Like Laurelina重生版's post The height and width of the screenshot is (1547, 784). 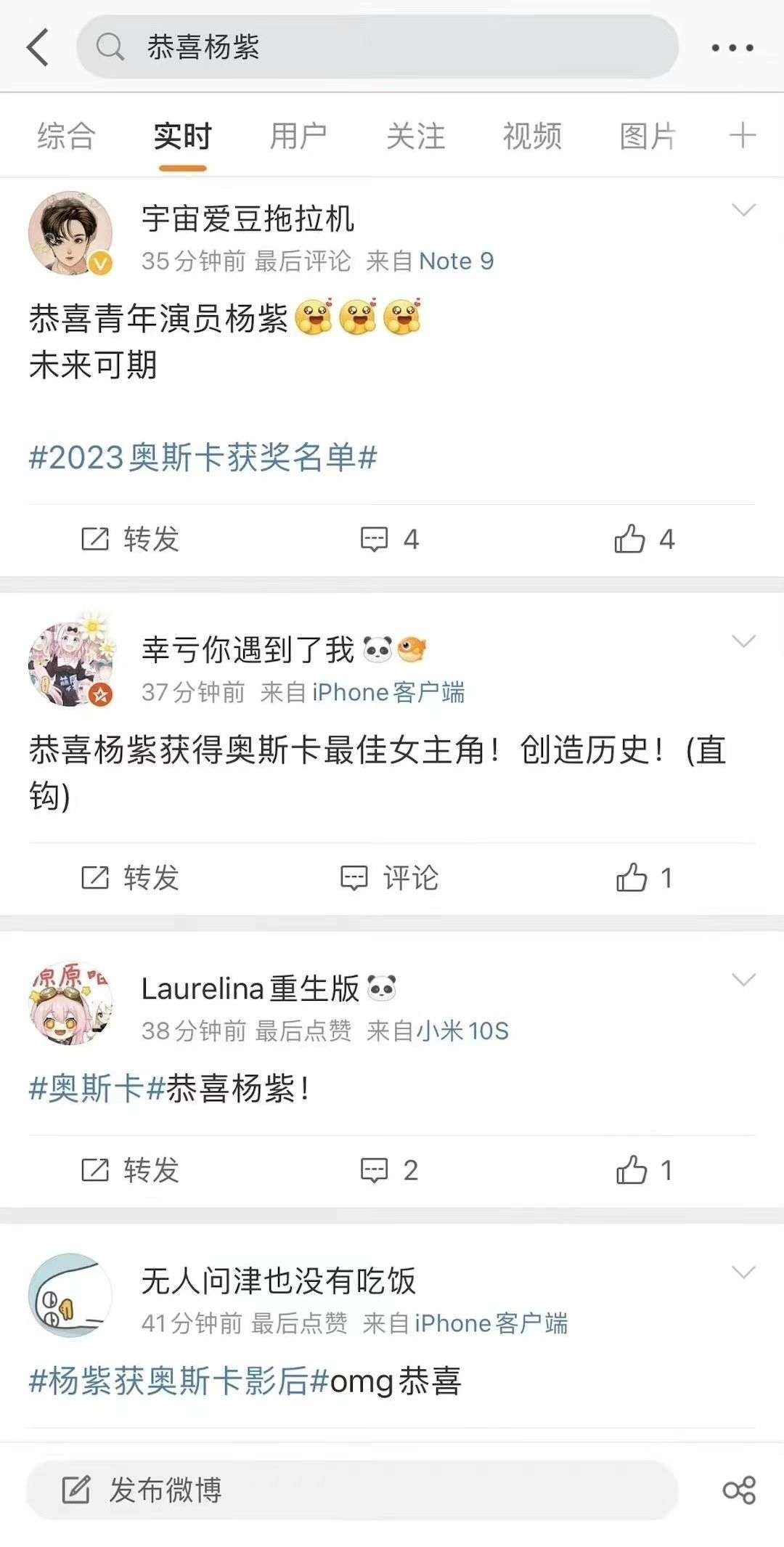click(x=643, y=1170)
